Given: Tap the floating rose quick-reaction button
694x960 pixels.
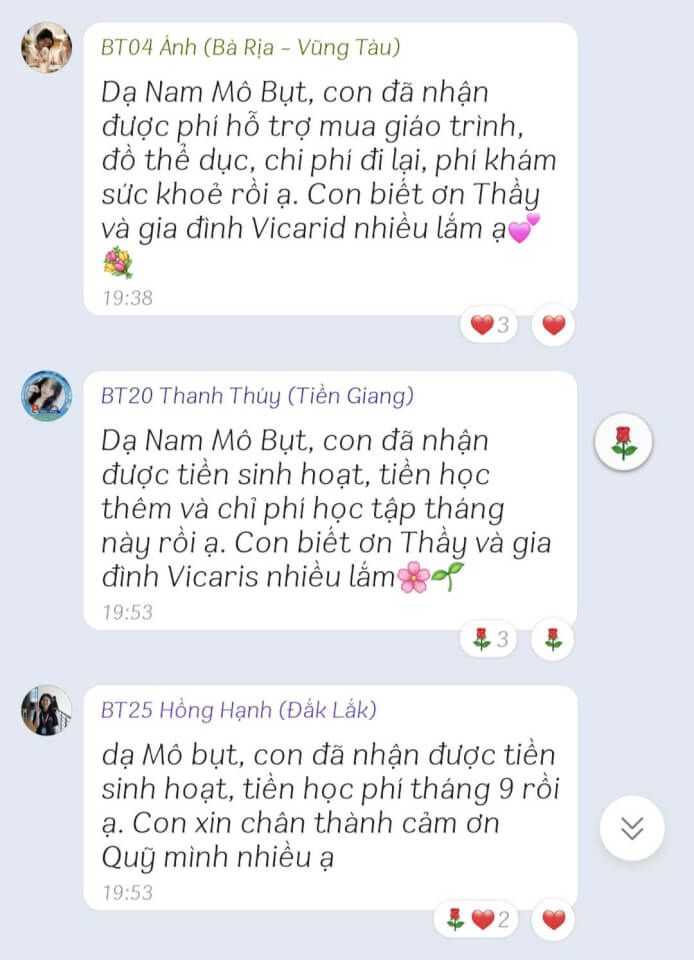Looking at the screenshot, I should (624, 441).
